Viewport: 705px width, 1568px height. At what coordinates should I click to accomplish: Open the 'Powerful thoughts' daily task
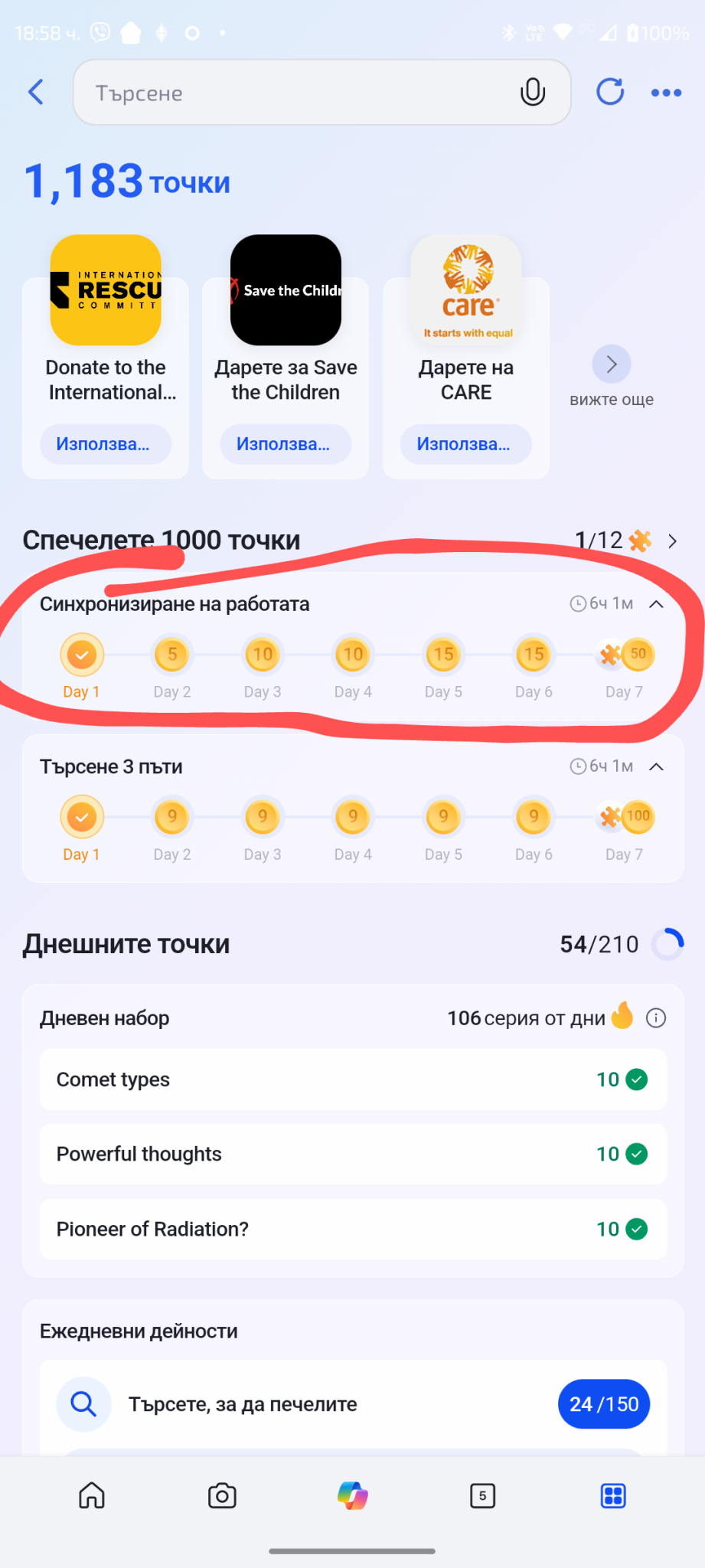coord(353,1154)
